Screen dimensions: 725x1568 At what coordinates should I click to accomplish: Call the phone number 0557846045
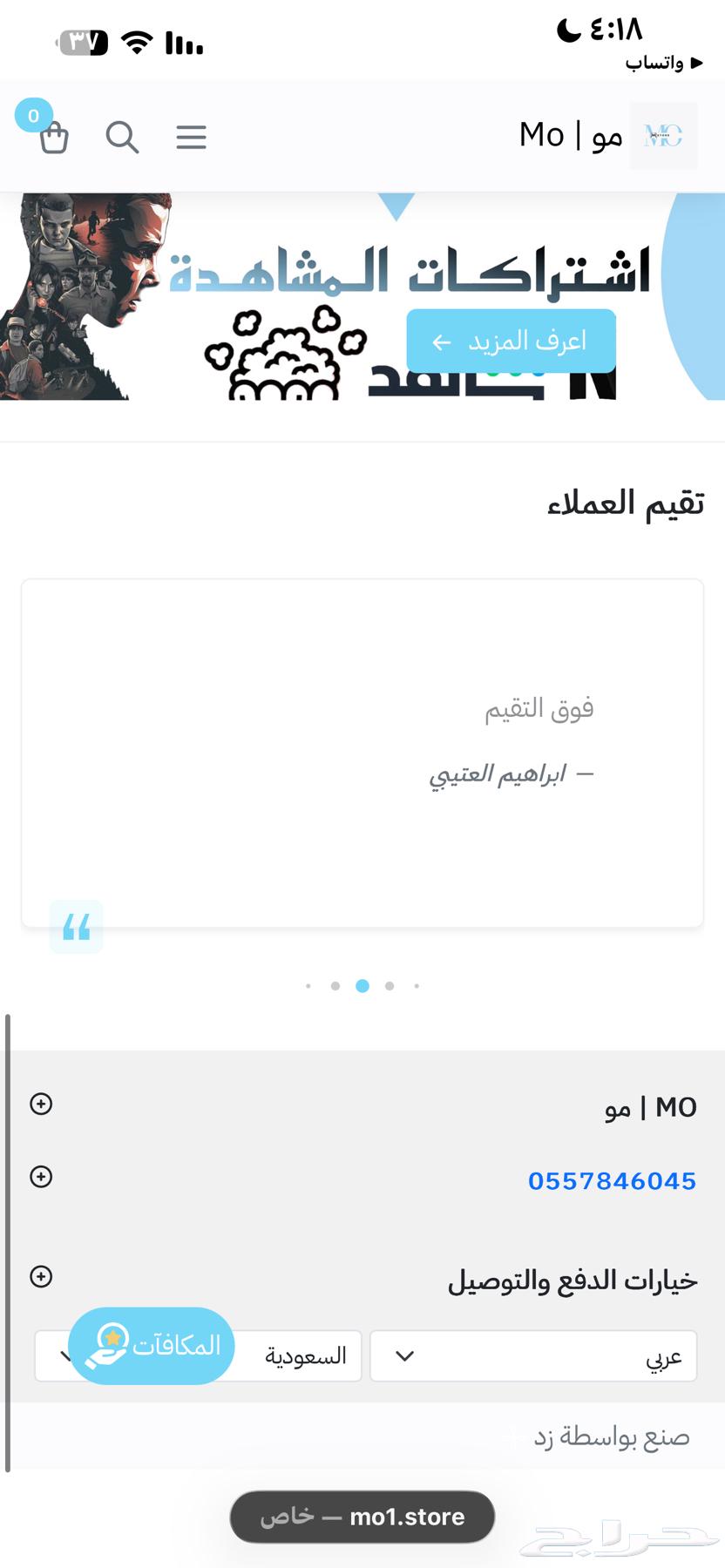tap(612, 1180)
